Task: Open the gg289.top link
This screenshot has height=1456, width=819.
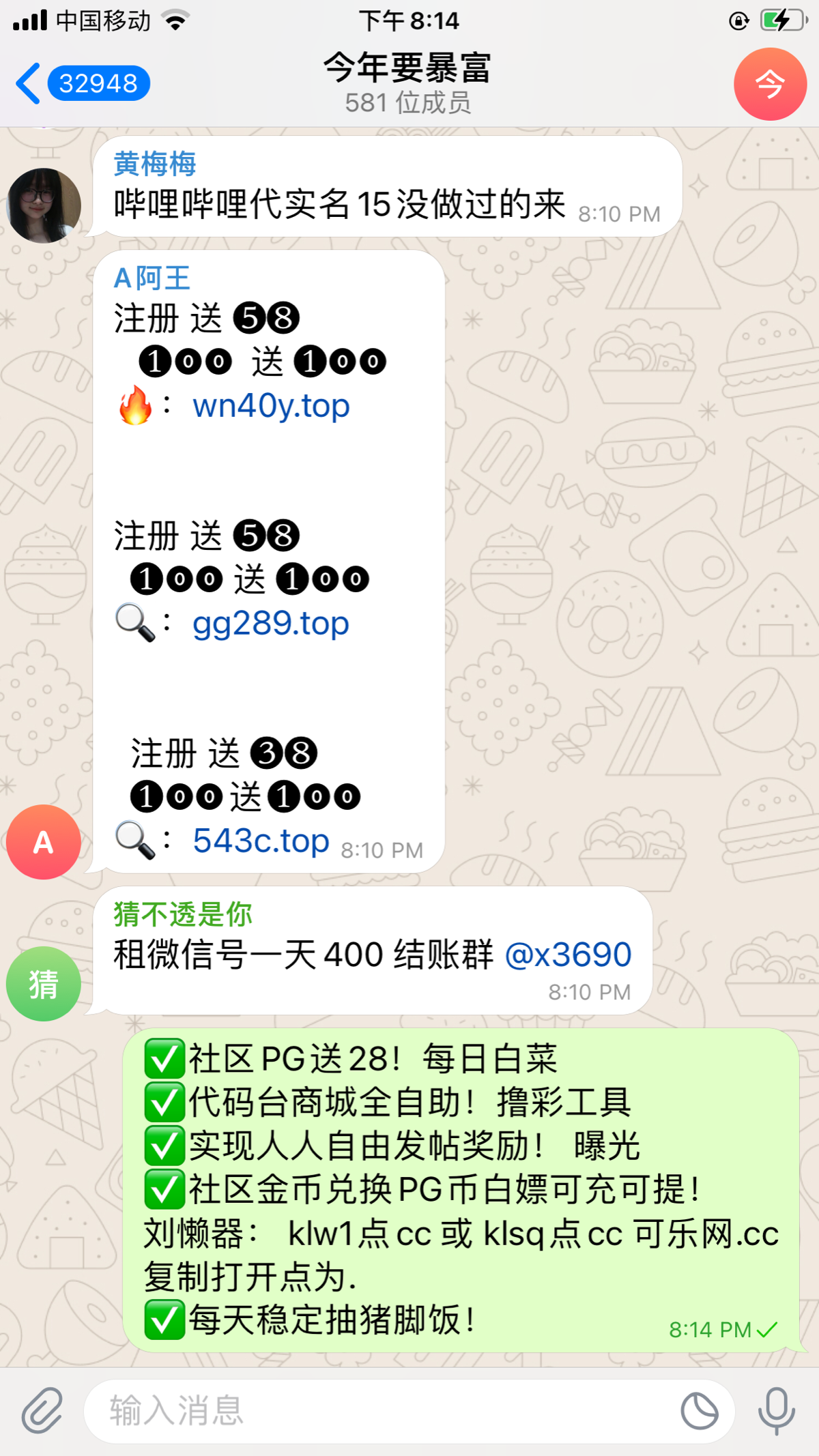Action: tap(270, 622)
